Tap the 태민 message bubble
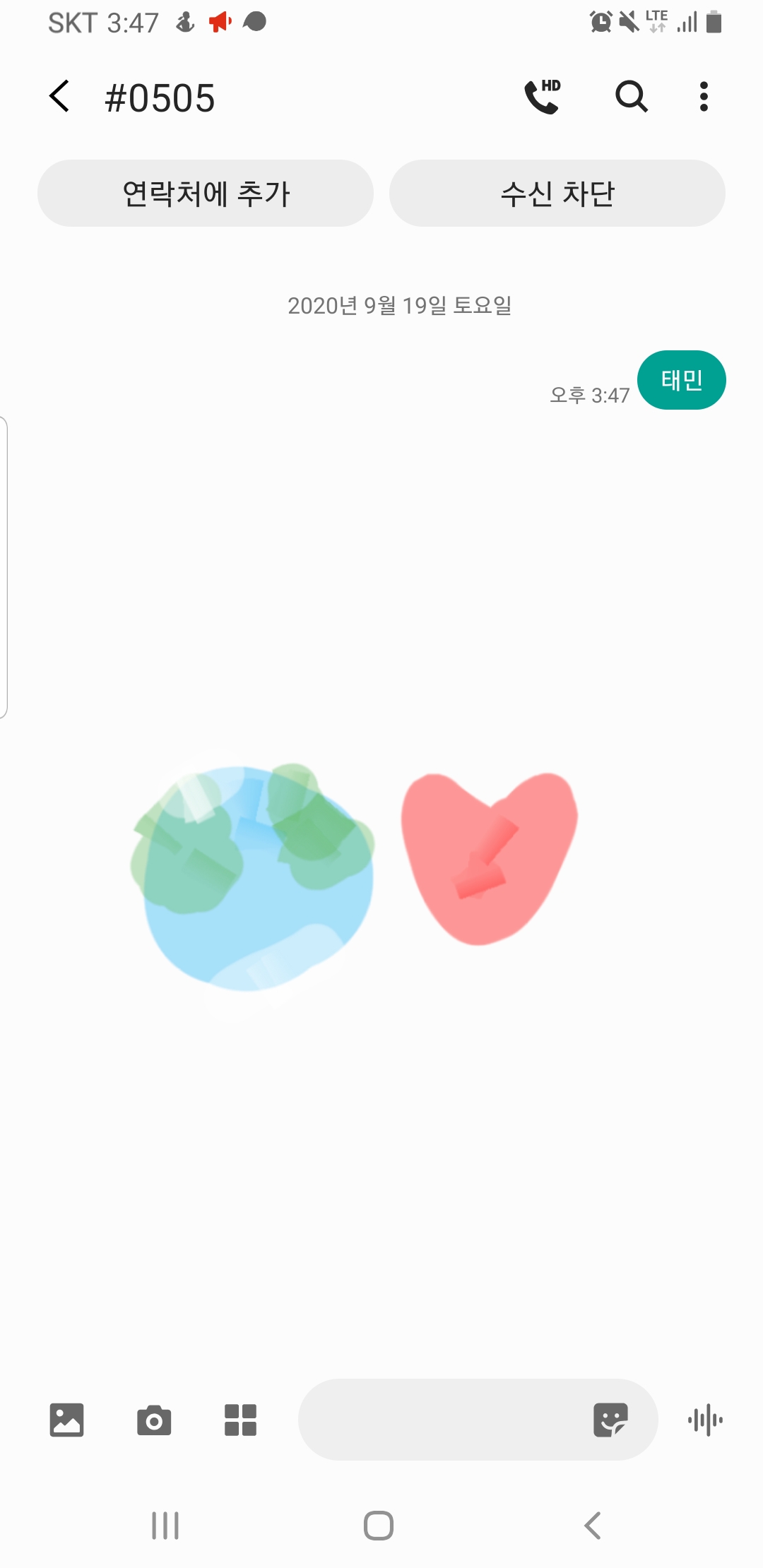The height and width of the screenshot is (1568, 763). [x=681, y=380]
